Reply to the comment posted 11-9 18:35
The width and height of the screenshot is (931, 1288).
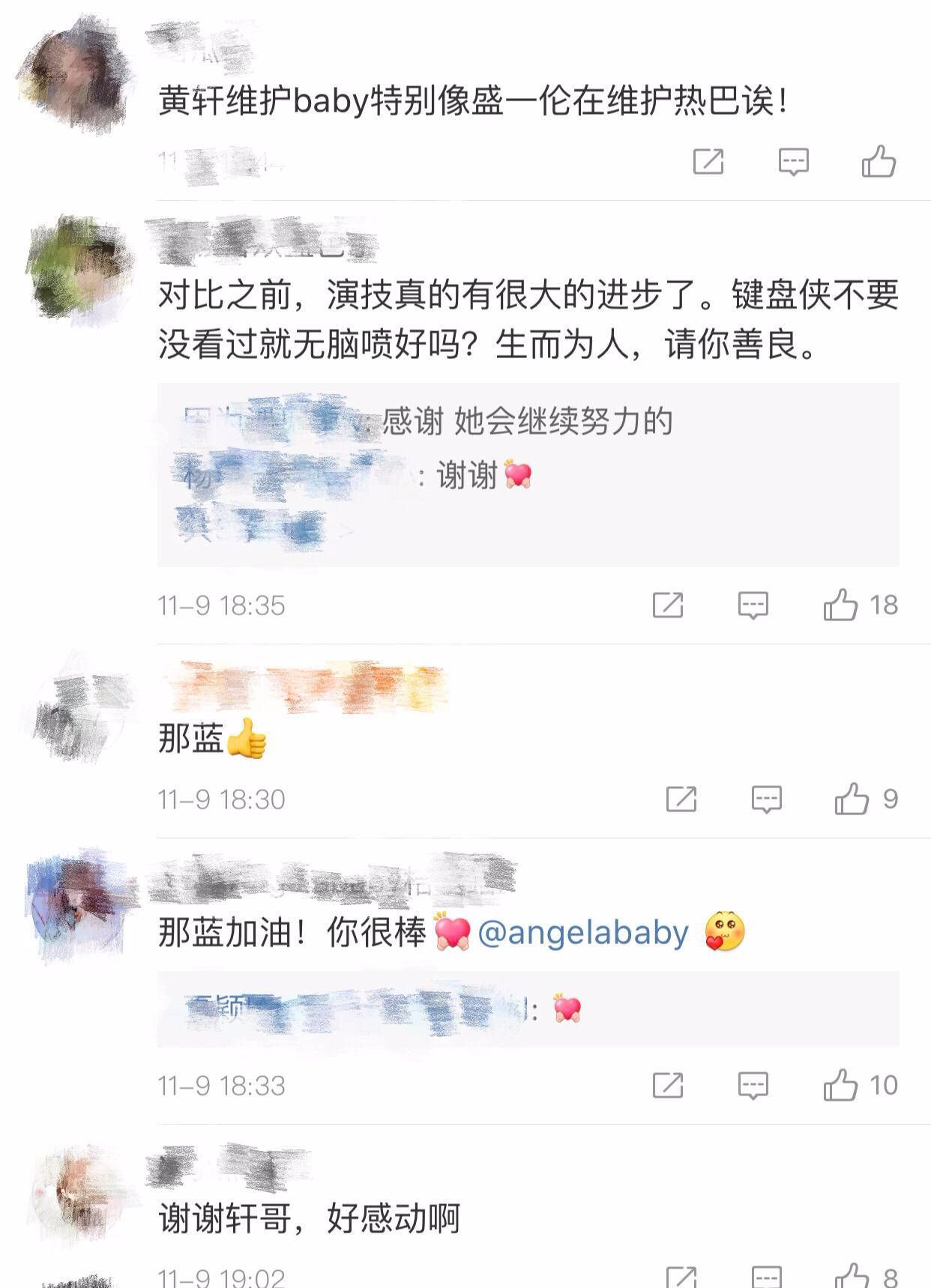coord(753,605)
